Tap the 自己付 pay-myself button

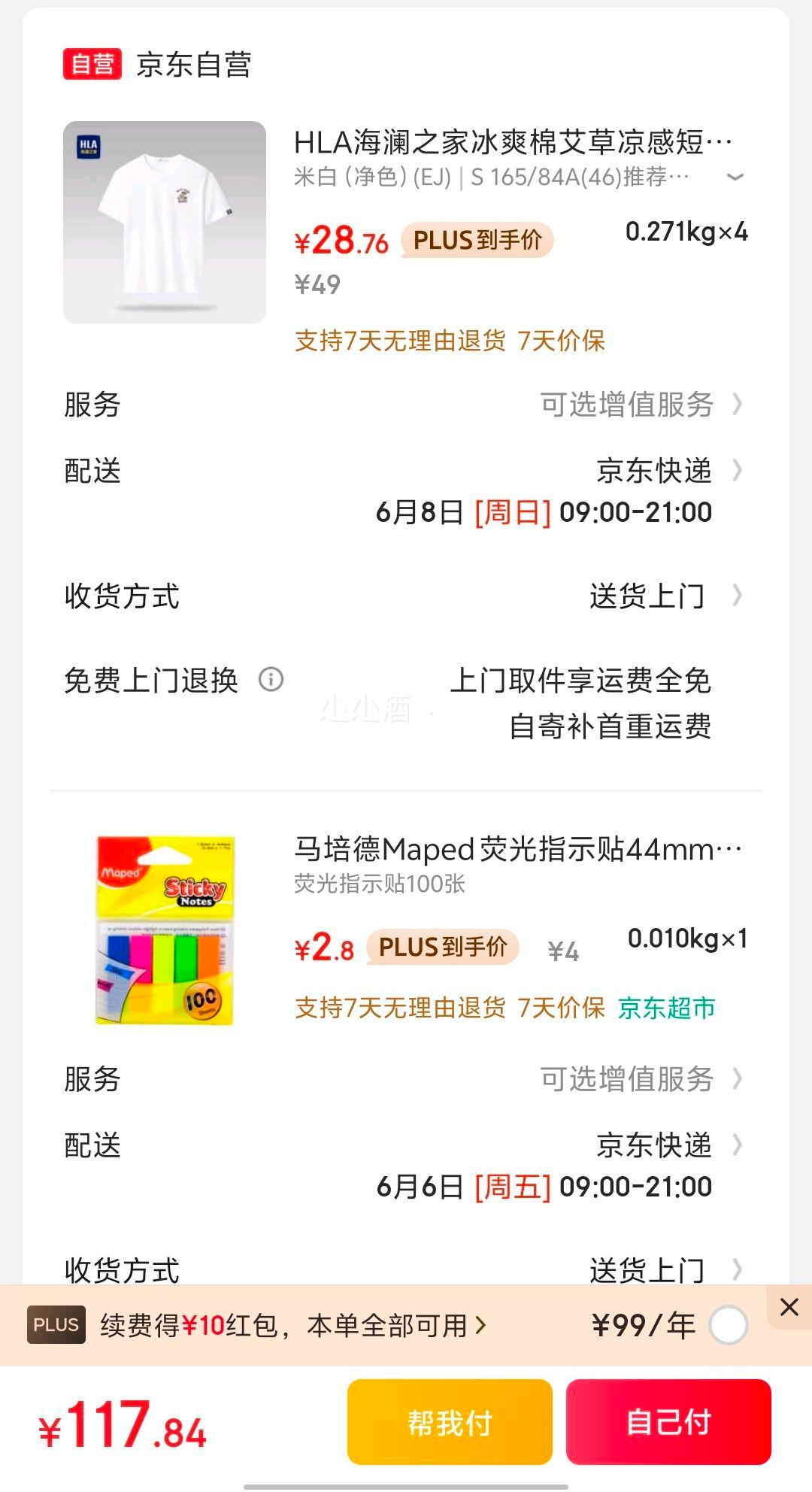[668, 1422]
